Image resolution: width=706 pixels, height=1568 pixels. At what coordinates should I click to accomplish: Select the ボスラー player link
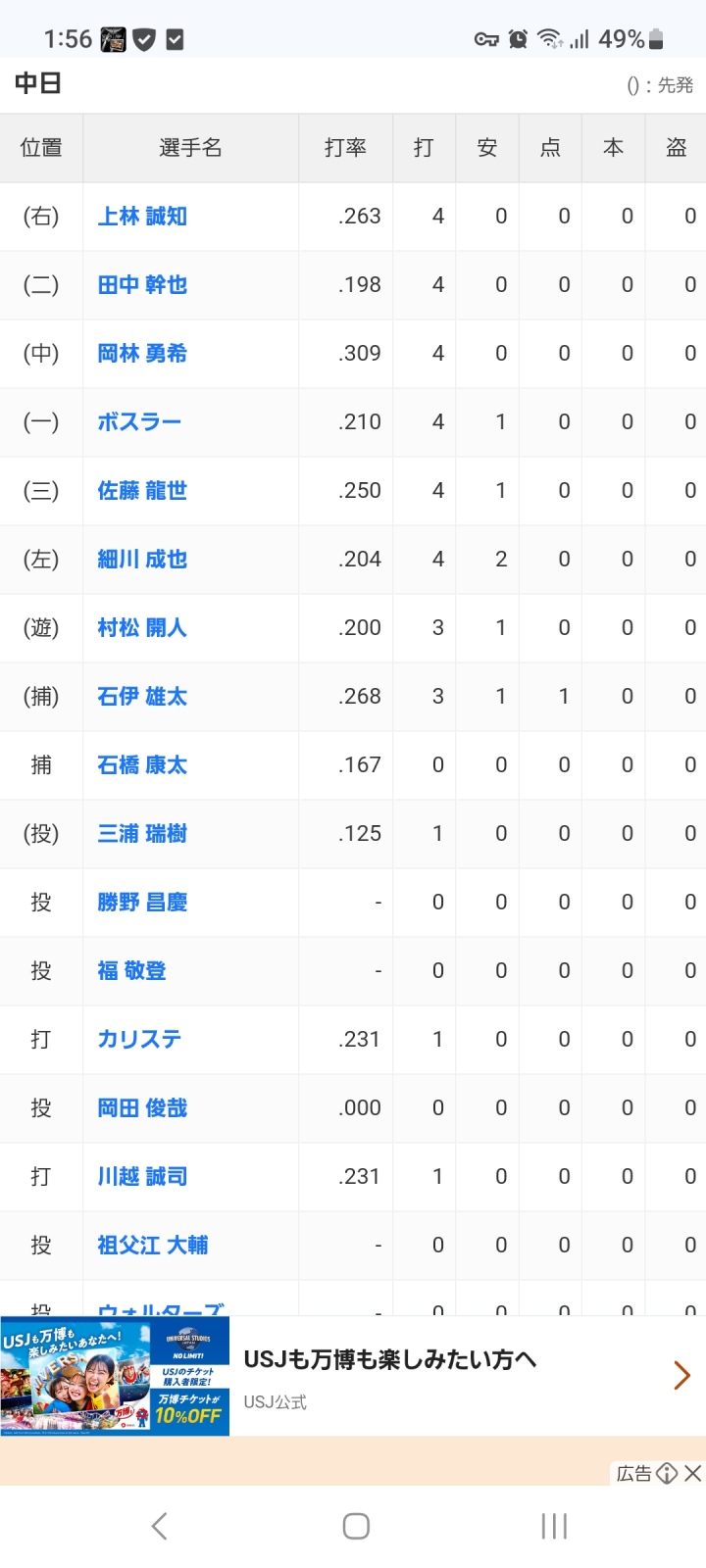point(139,422)
